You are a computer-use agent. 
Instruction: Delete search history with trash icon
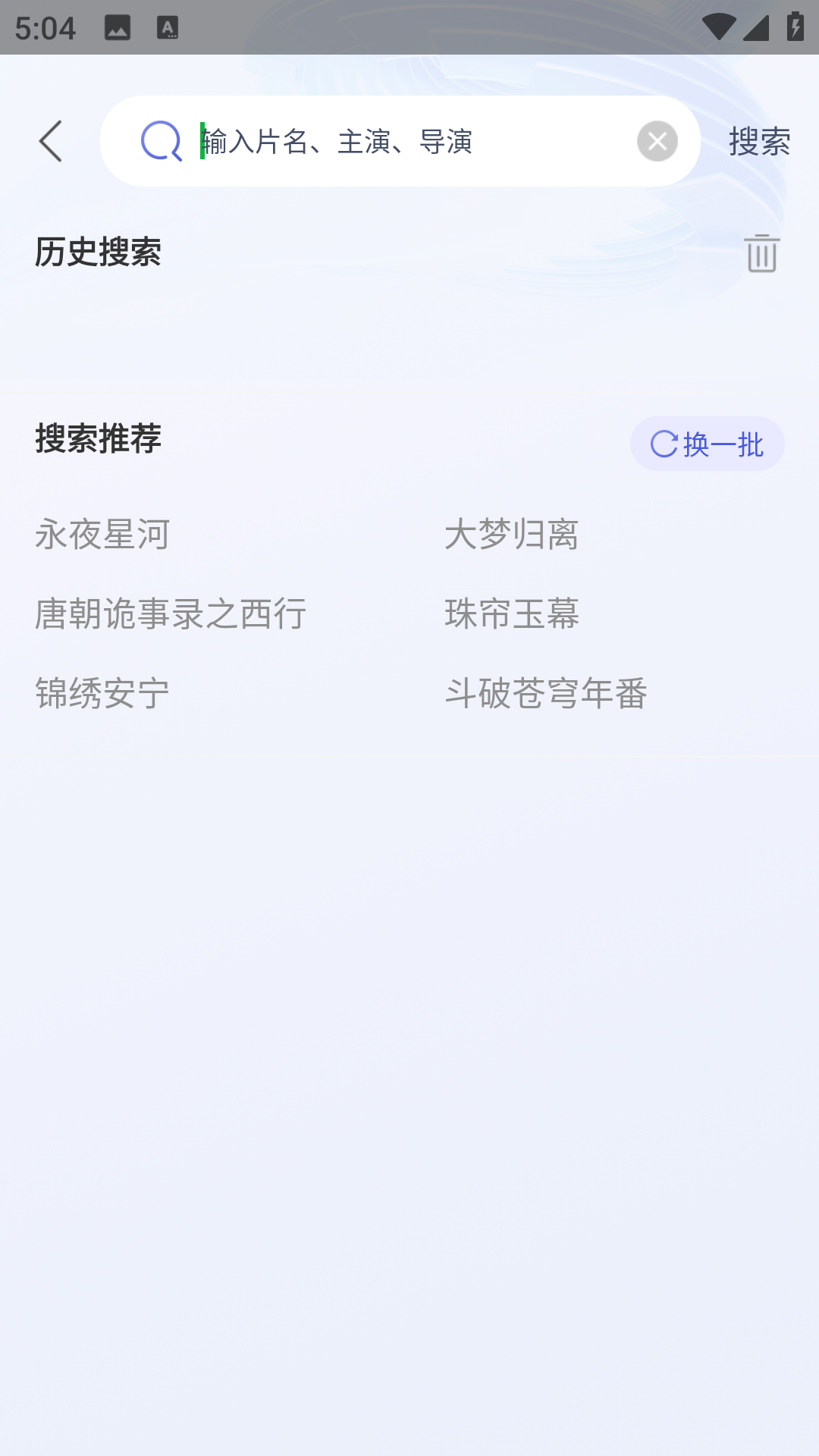point(761,253)
